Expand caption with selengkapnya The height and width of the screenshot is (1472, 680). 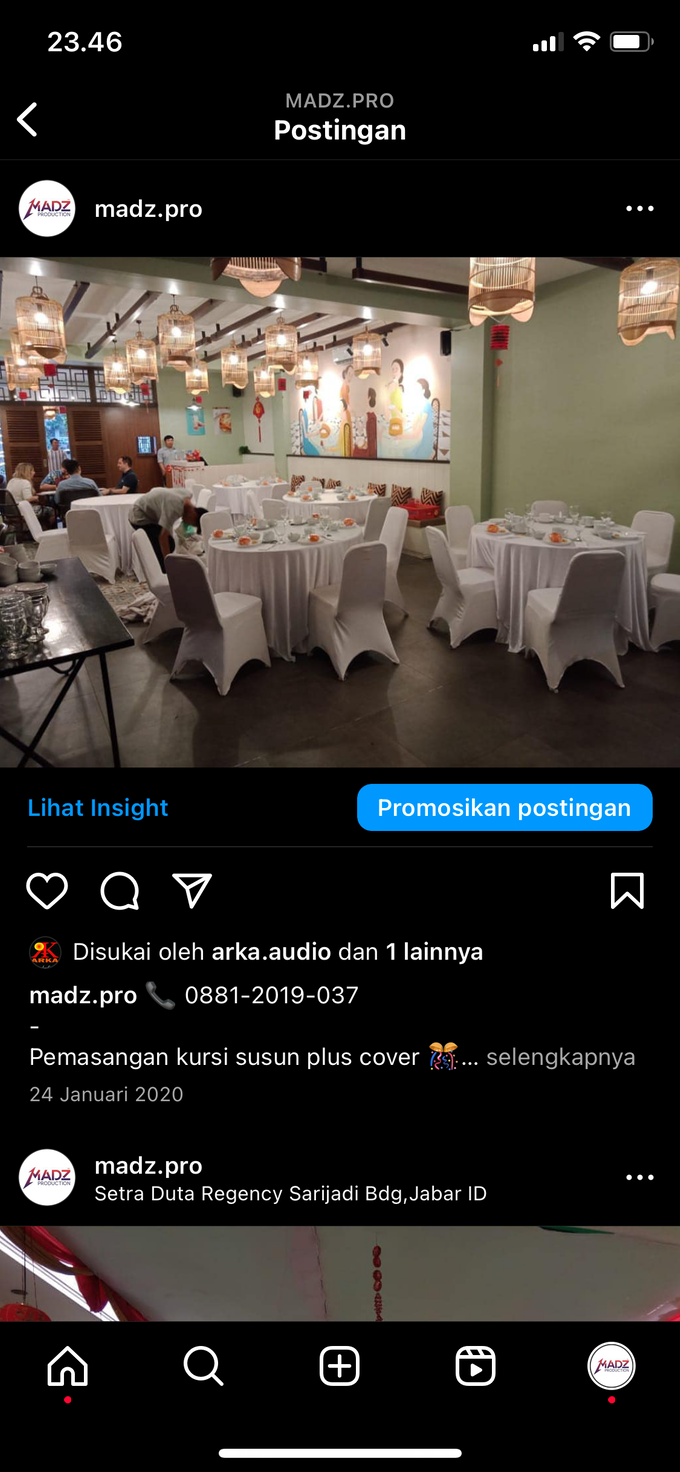click(560, 1057)
